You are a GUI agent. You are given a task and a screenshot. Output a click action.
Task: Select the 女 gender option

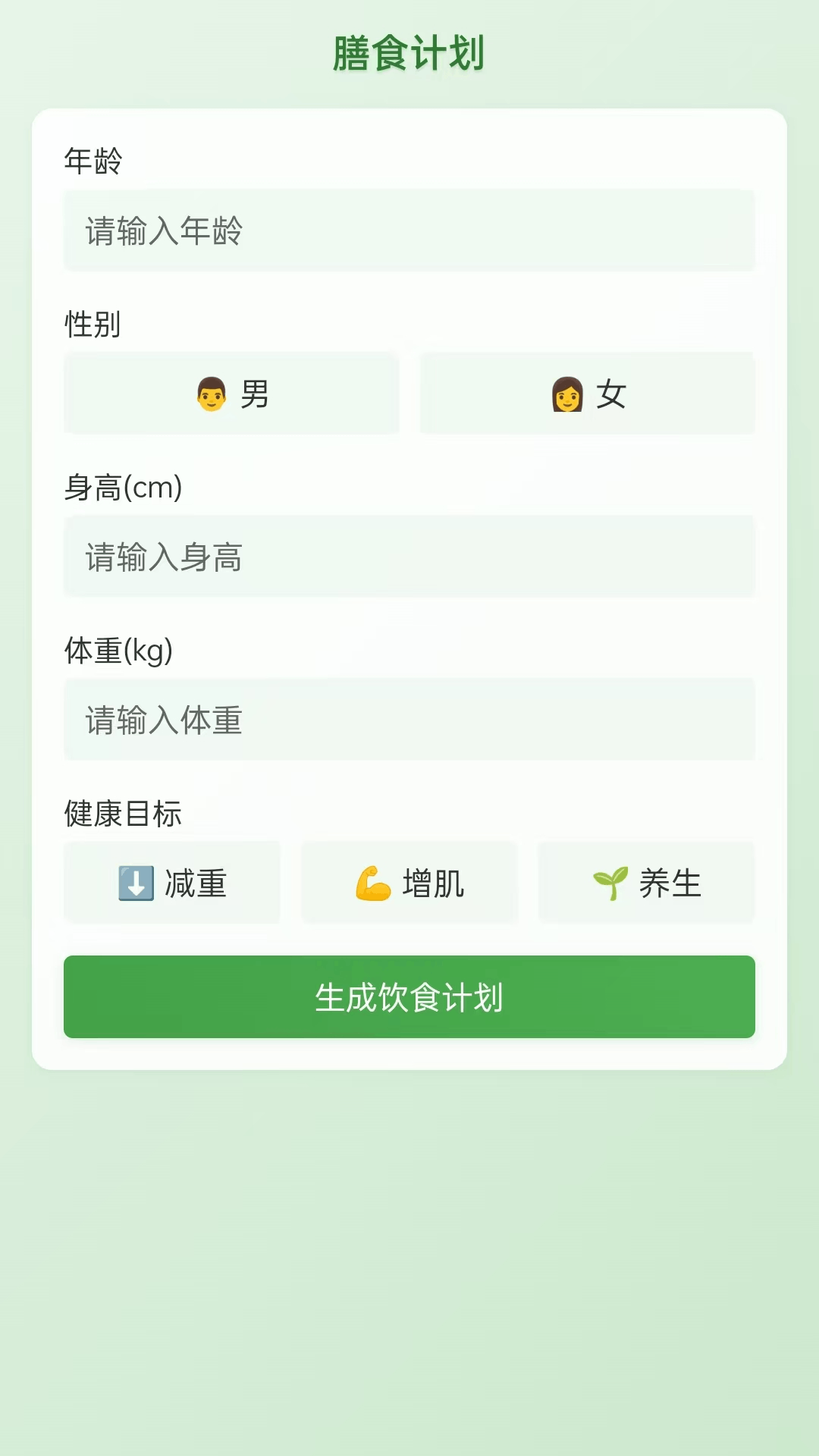[587, 393]
